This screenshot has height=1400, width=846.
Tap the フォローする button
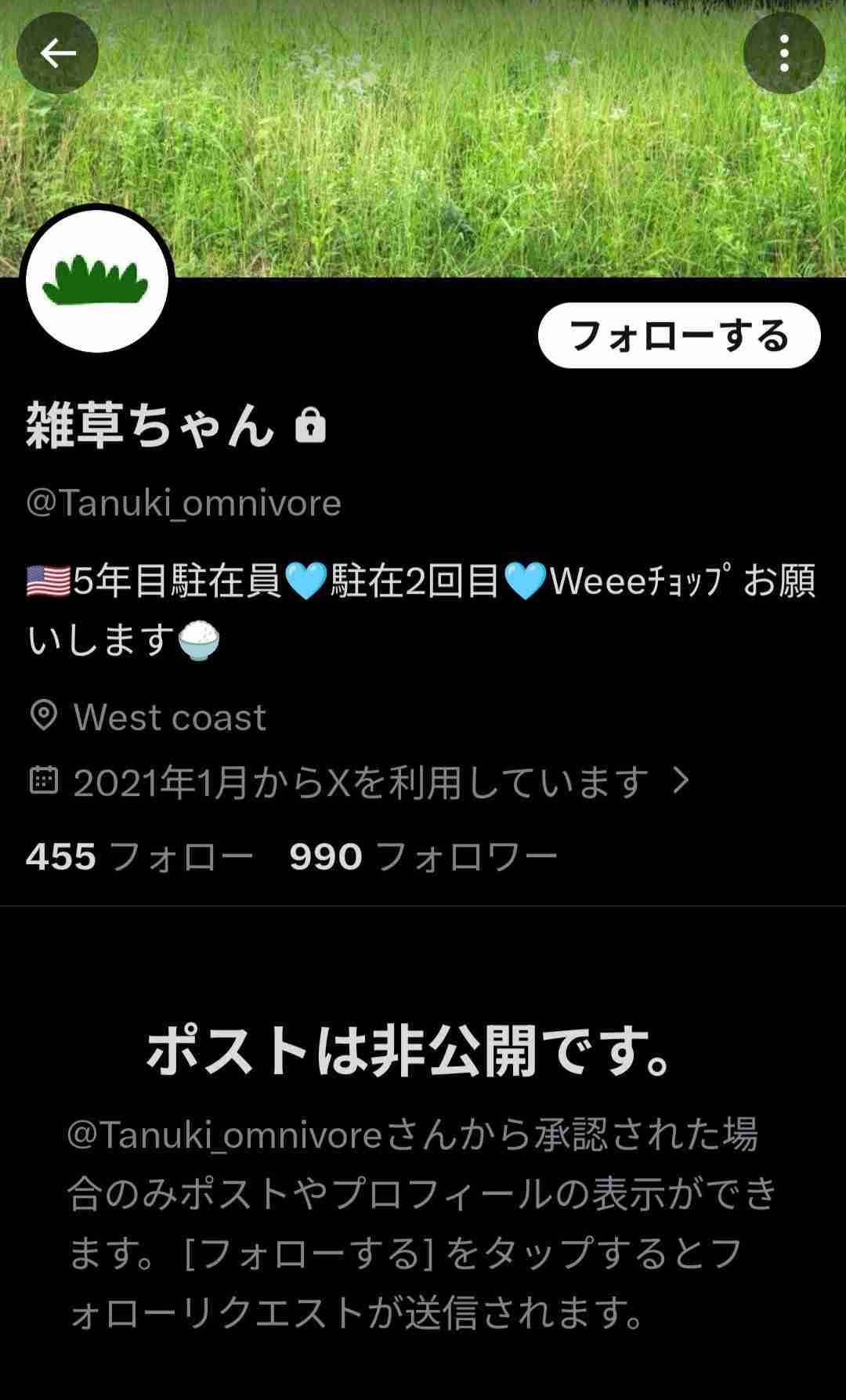pos(678,335)
